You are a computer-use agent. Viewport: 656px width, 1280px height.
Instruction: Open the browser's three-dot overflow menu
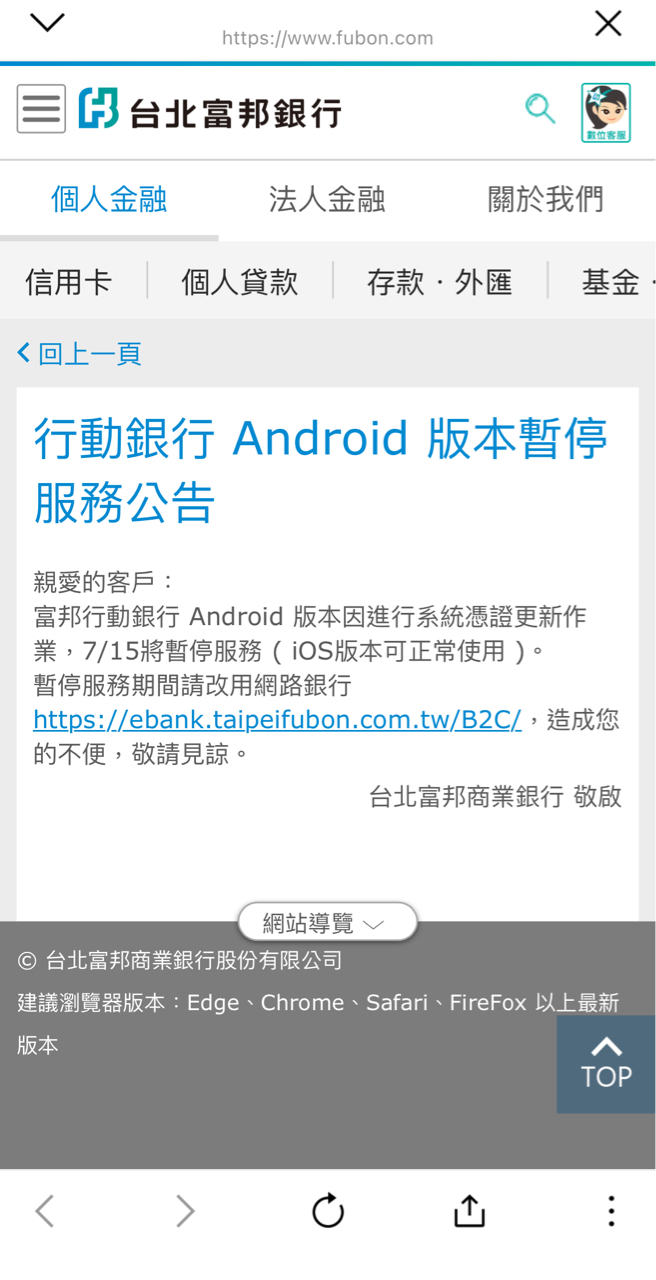click(x=611, y=1211)
